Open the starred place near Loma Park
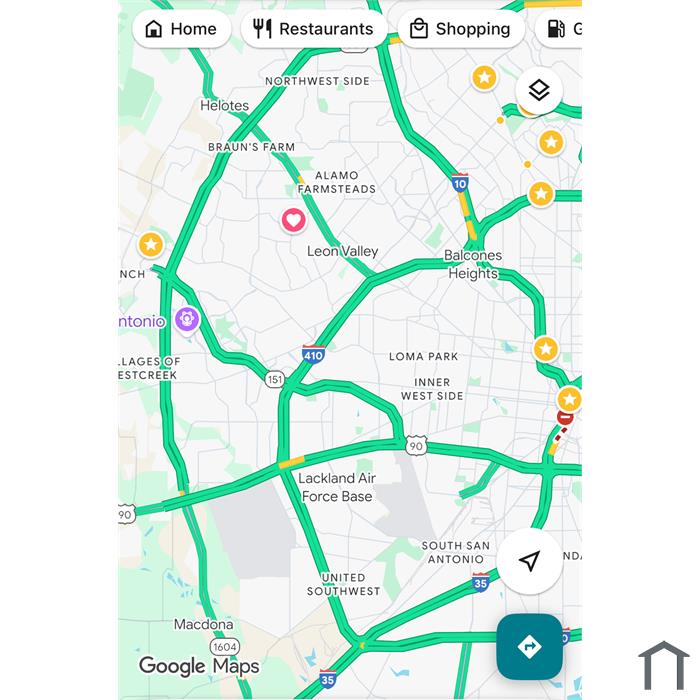700x700 pixels. click(545, 349)
